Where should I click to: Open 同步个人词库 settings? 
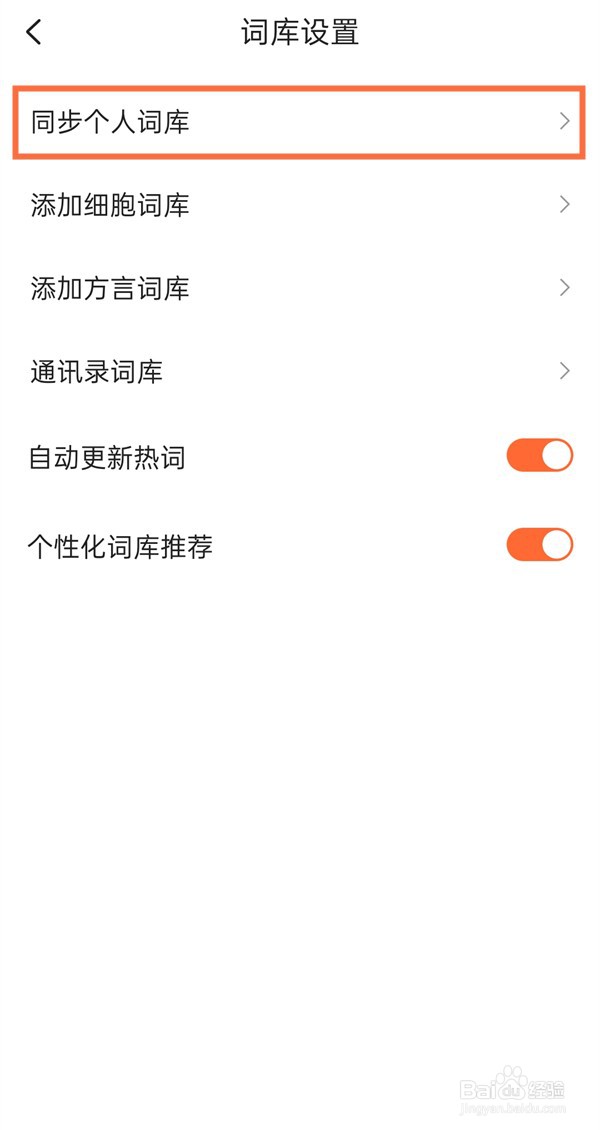pyautogui.click(x=298, y=122)
